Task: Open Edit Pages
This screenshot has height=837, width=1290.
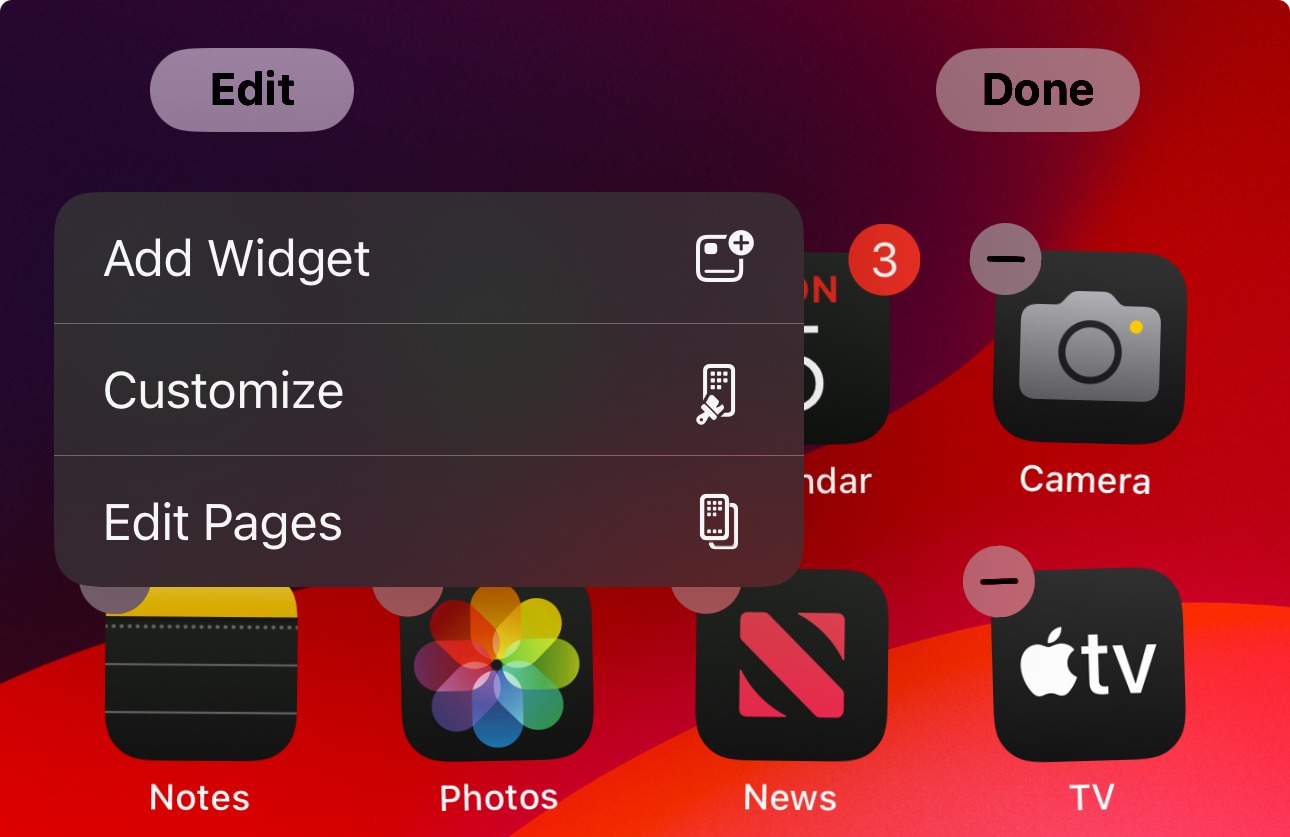Action: (x=428, y=522)
